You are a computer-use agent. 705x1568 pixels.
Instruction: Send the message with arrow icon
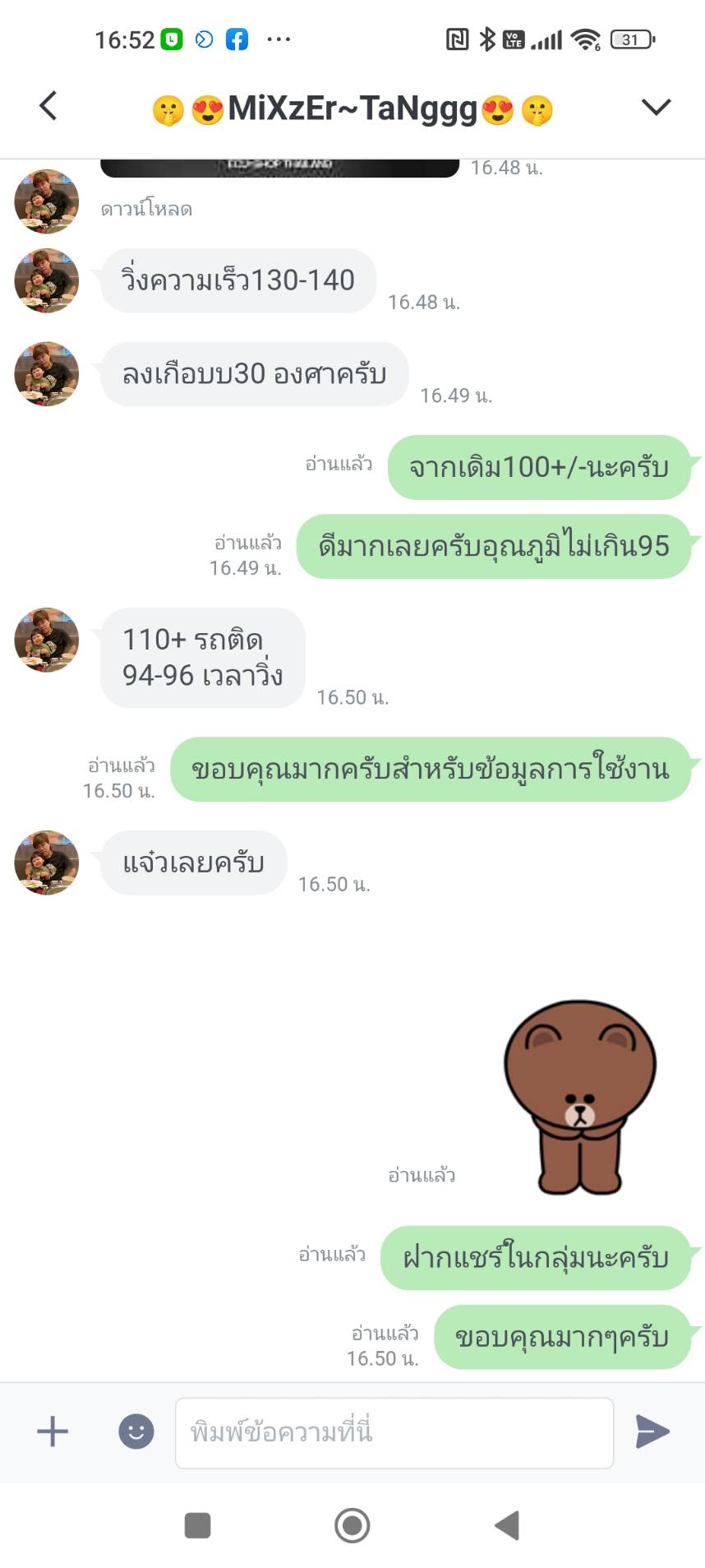[x=653, y=1432]
